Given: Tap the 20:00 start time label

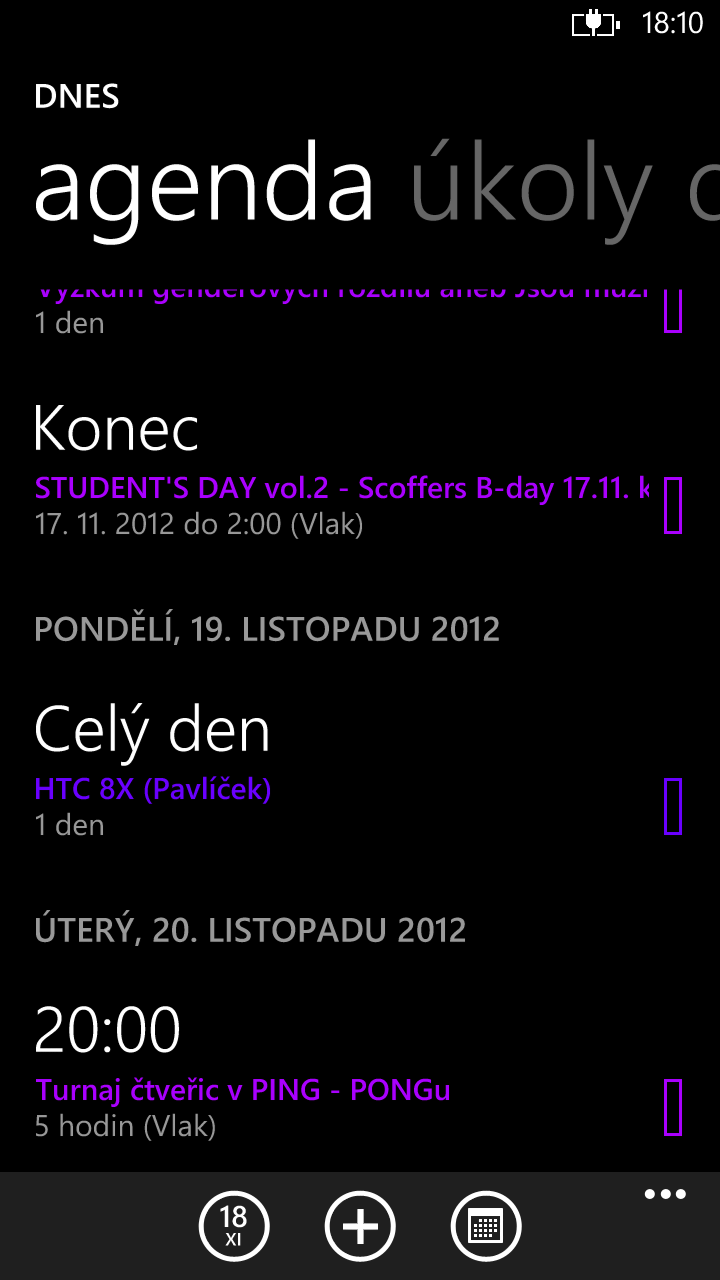Looking at the screenshot, I should pyautogui.click(x=107, y=1027).
